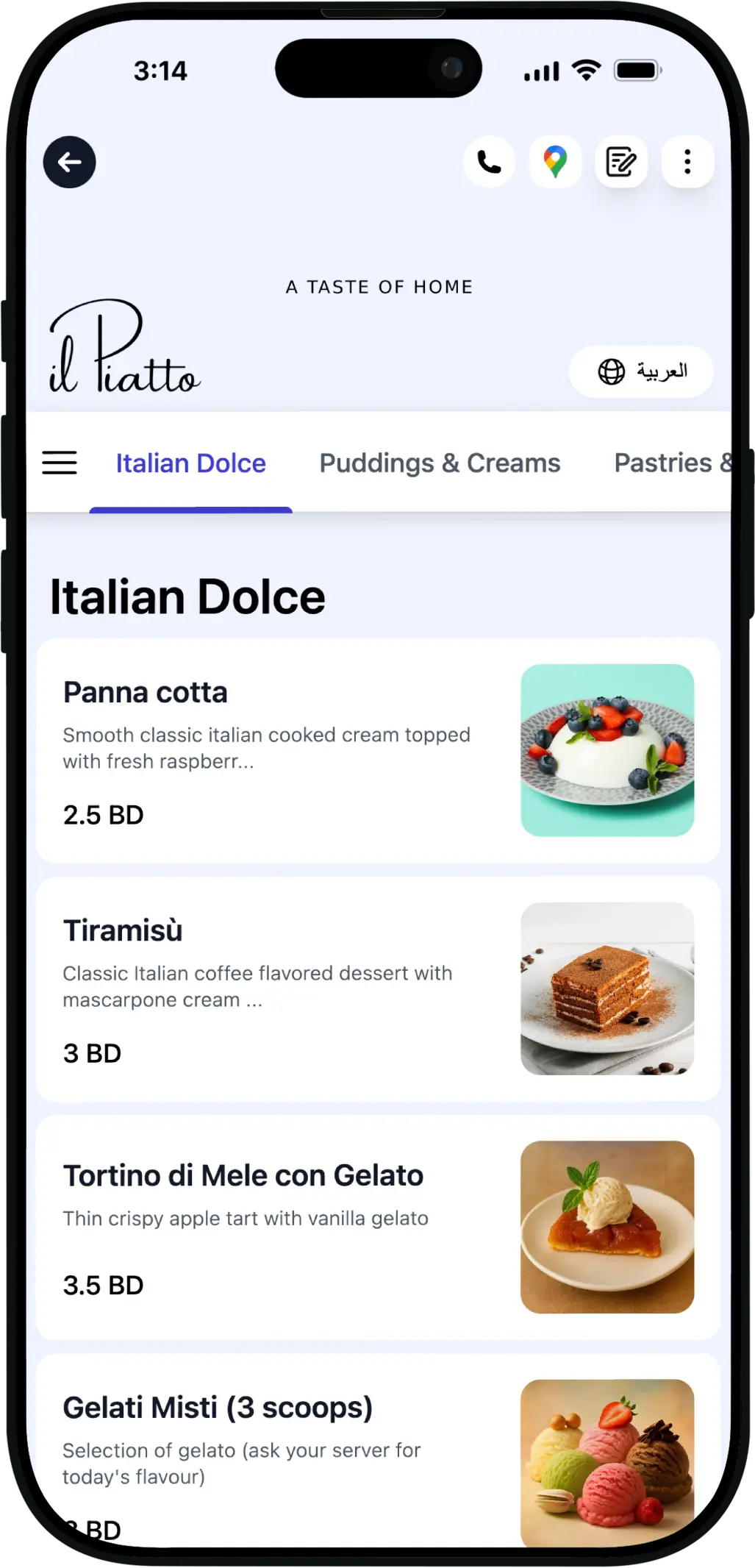Tap the write-a-review icon
Screen dimensions: 755x1568
tap(621, 162)
